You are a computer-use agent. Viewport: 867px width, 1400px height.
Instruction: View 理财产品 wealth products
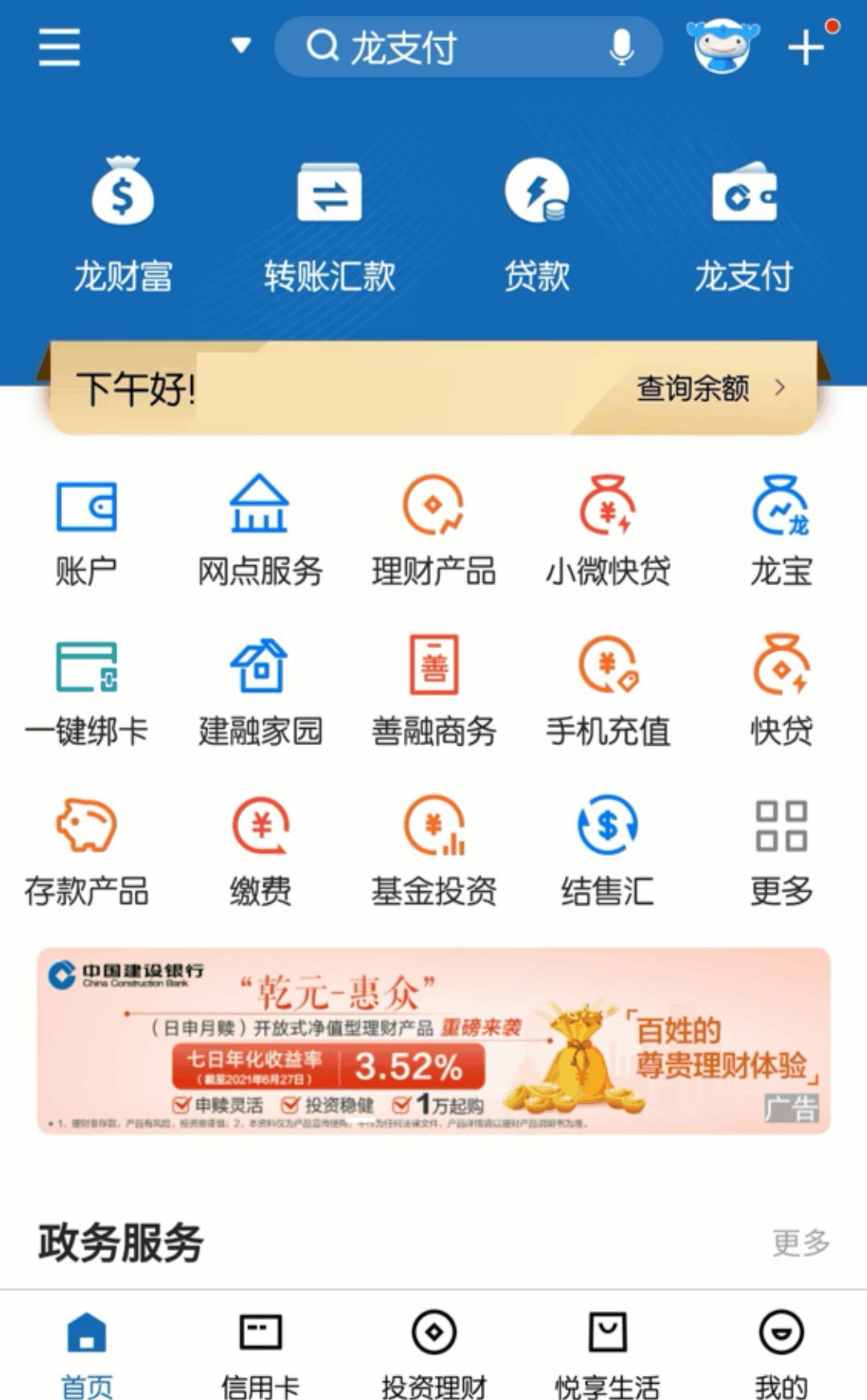point(433,531)
